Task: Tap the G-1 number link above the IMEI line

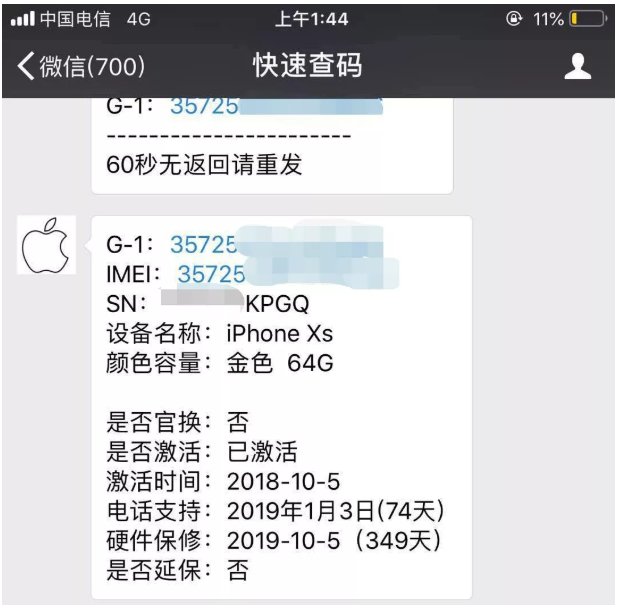Action: tap(204, 244)
